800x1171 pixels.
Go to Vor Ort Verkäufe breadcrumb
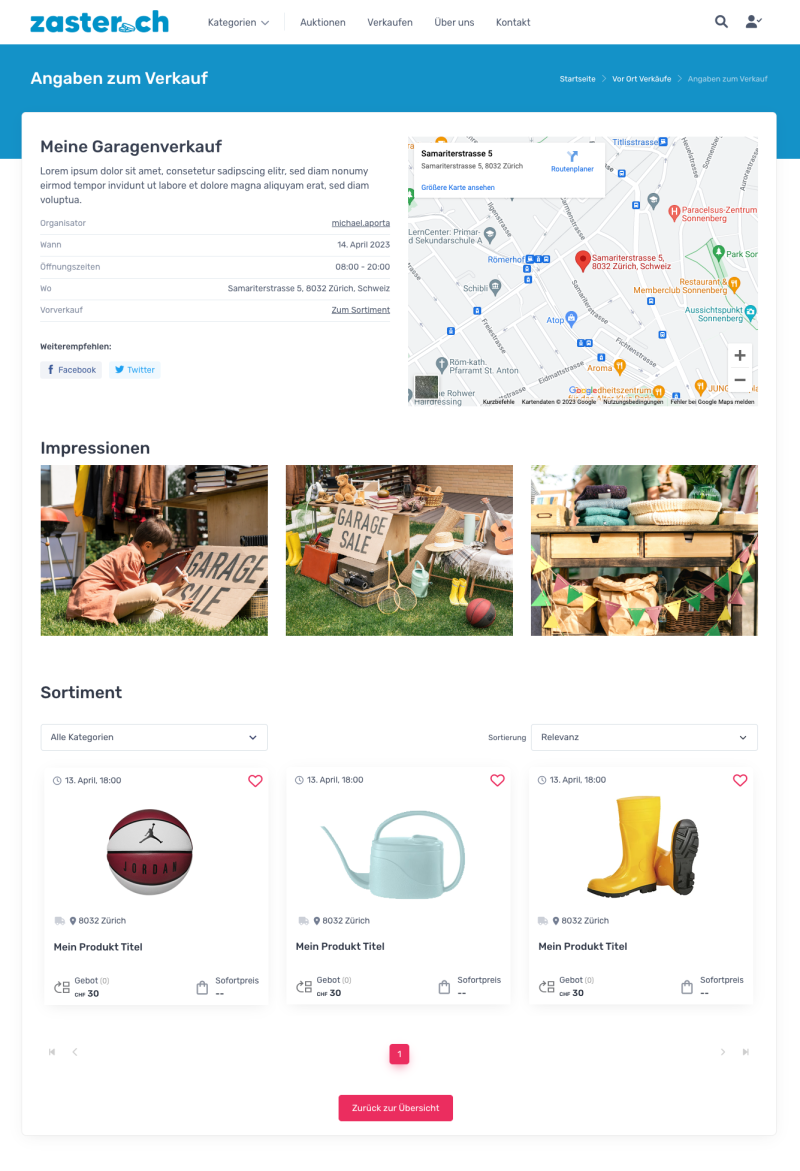641,79
